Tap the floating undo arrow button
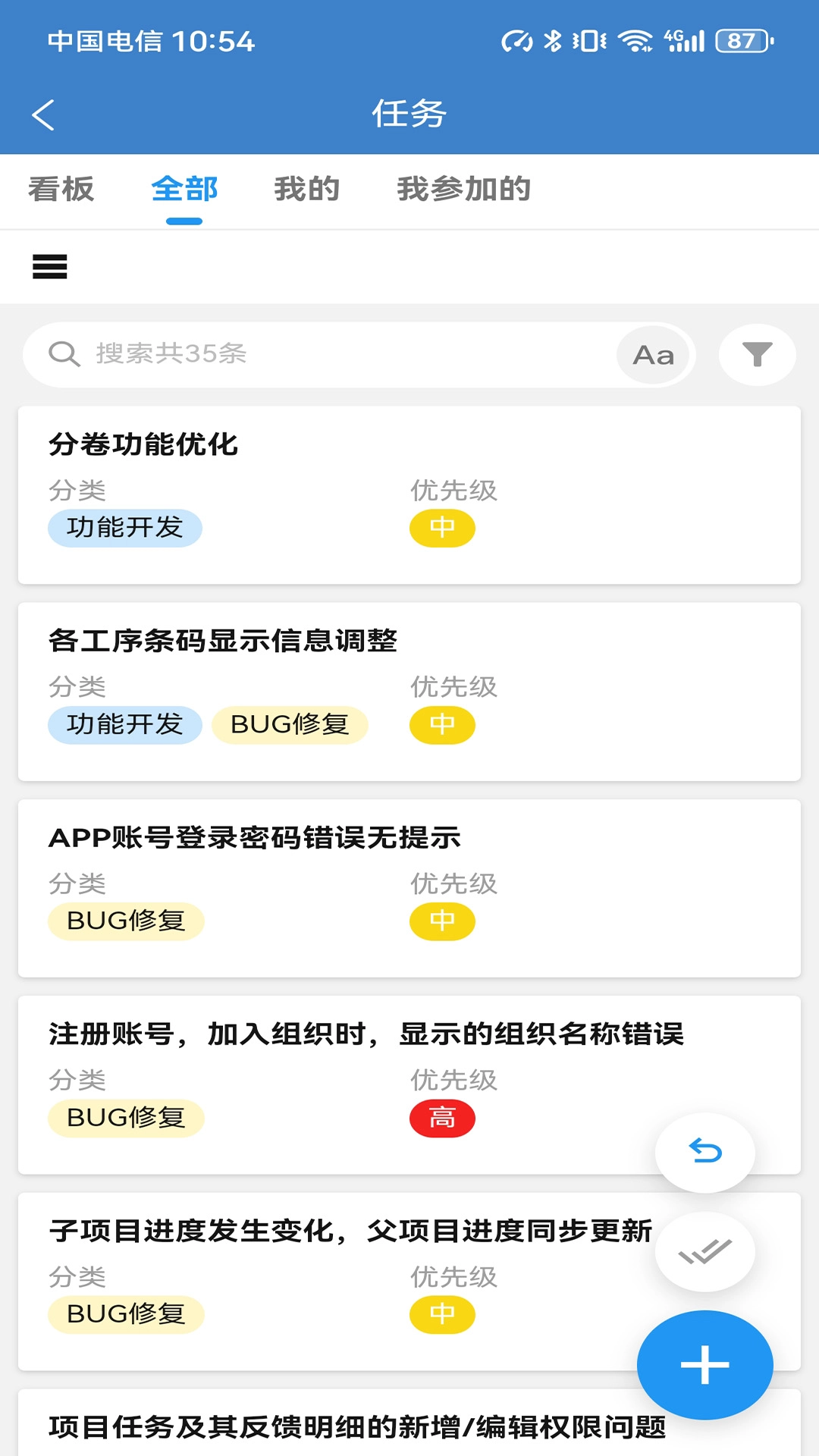Screen dimensions: 819x1456 click(704, 1152)
